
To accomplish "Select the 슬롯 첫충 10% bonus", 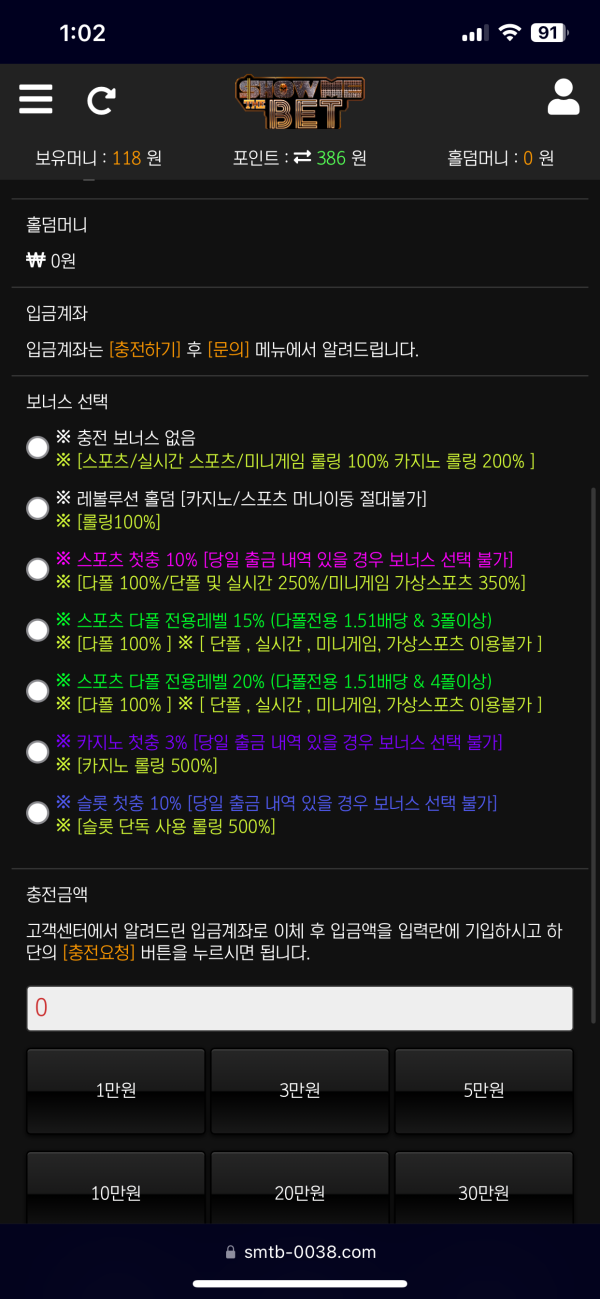I will [x=38, y=813].
